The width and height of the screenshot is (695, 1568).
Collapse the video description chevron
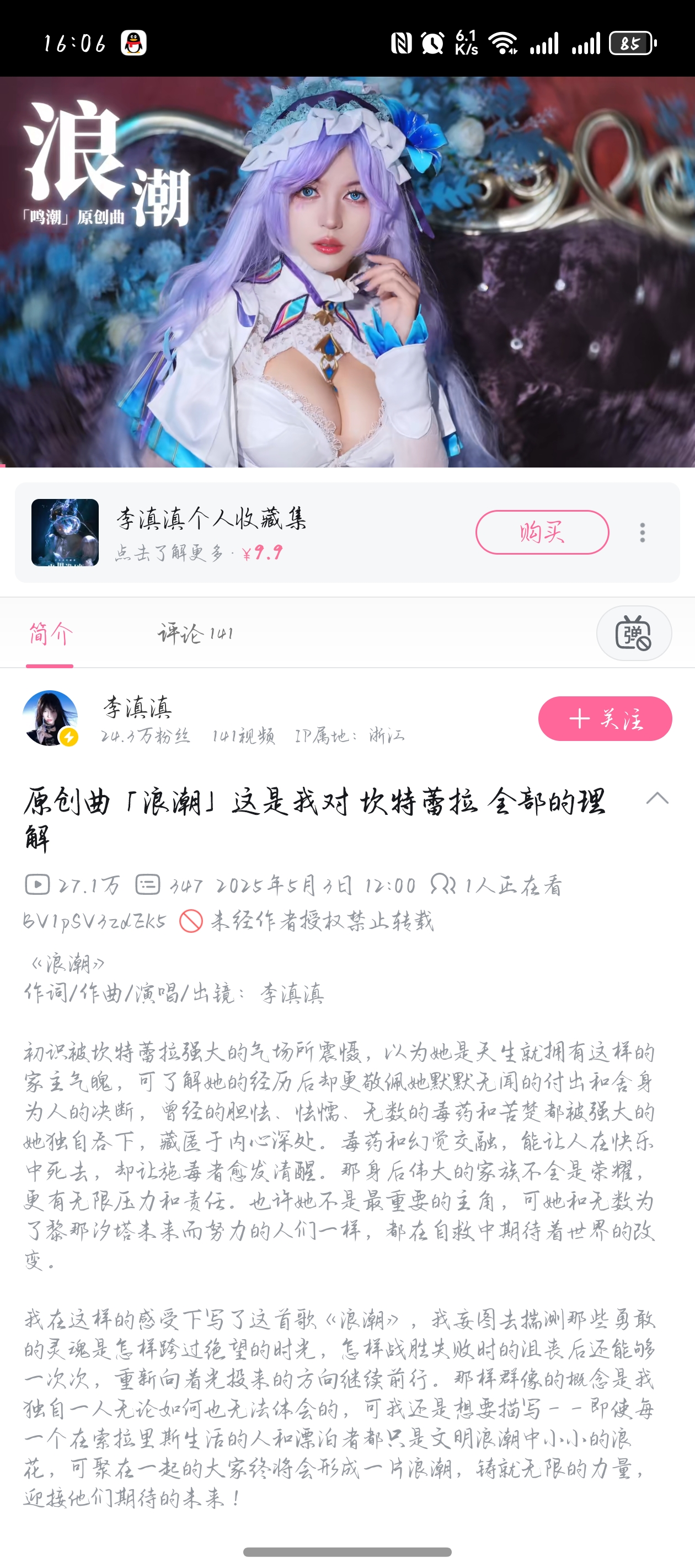coord(657,798)
